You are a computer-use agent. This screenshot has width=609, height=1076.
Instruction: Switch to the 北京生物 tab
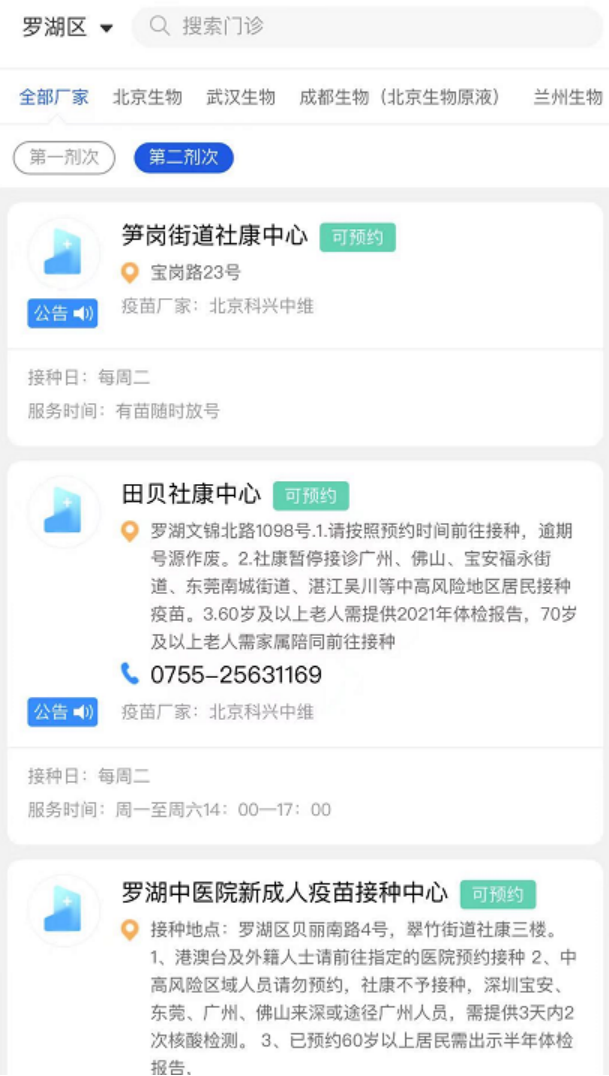pos(147,97)
